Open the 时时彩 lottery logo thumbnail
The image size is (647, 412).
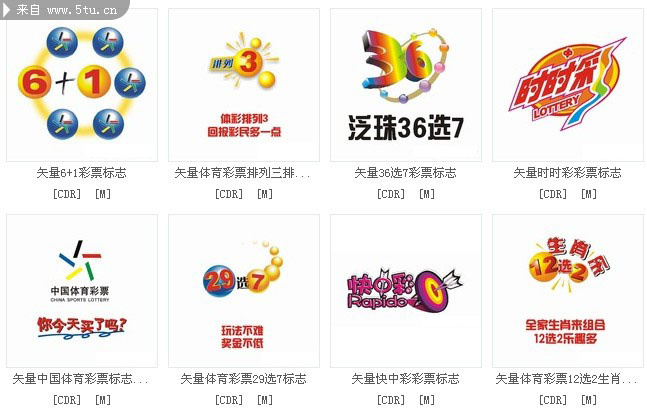click(567, 85)
